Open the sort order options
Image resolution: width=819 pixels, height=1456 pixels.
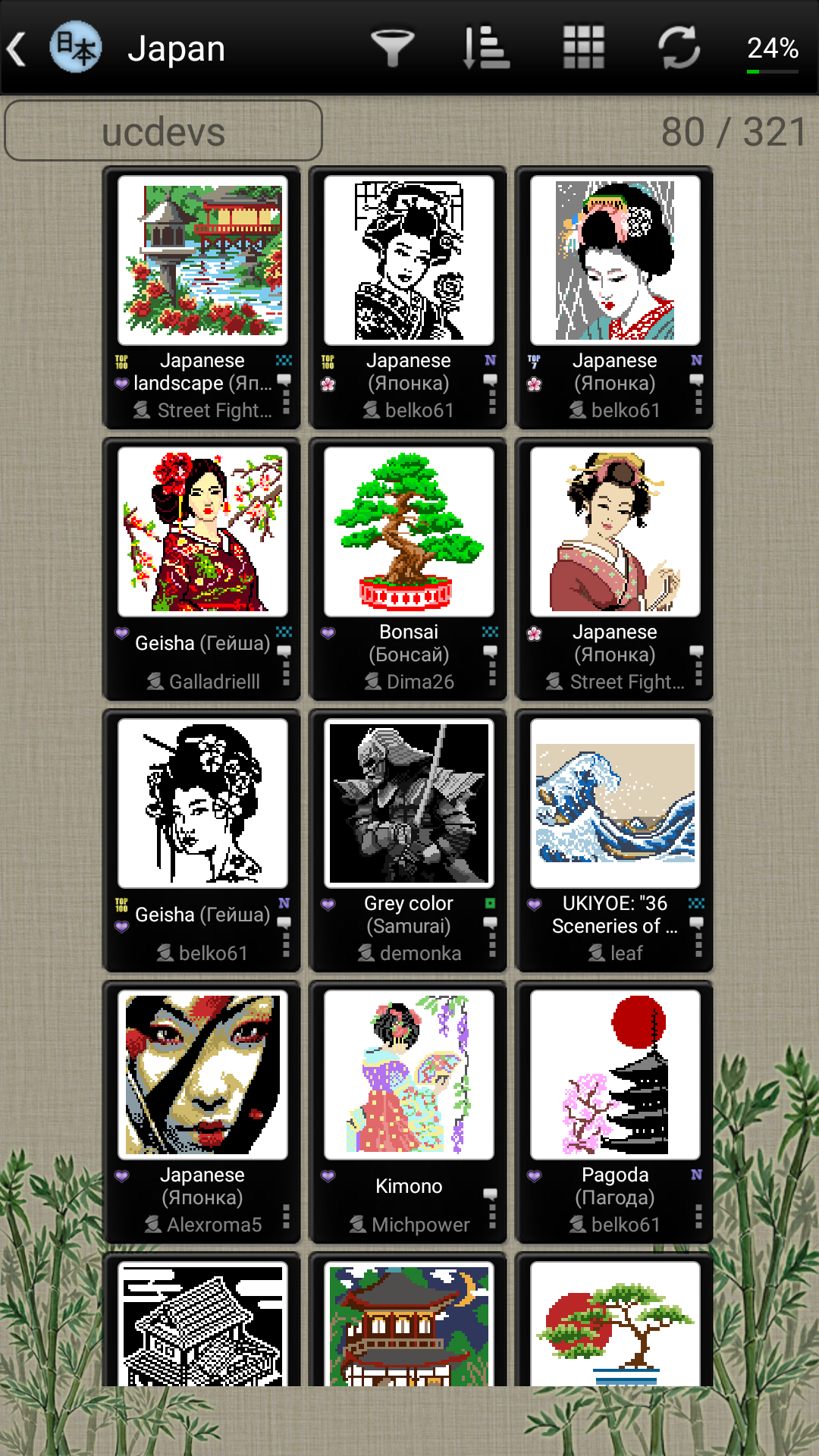coord(486,49)
